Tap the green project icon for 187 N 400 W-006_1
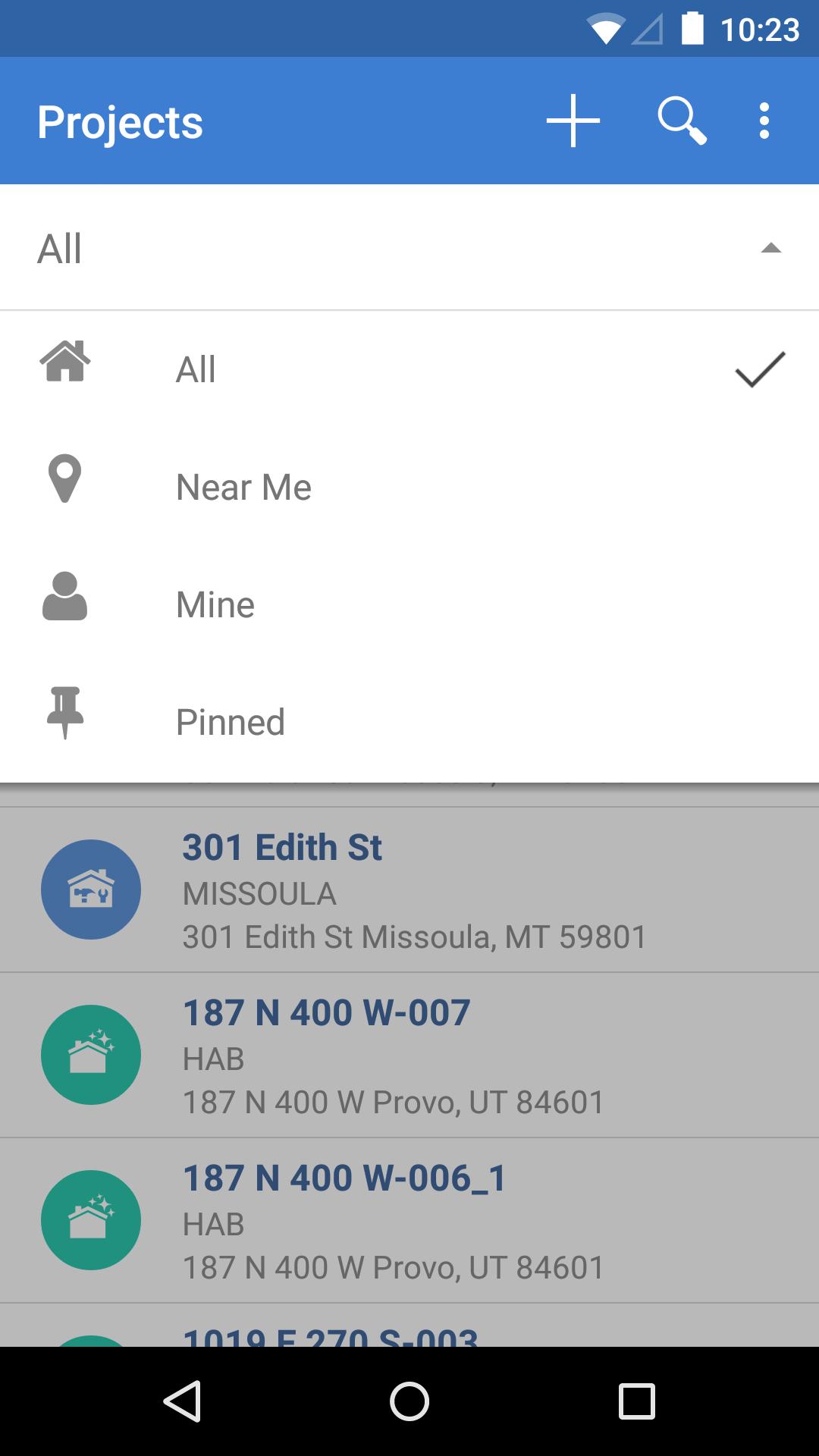Screen dimensions: 819x1456 tap(90, 1219)
